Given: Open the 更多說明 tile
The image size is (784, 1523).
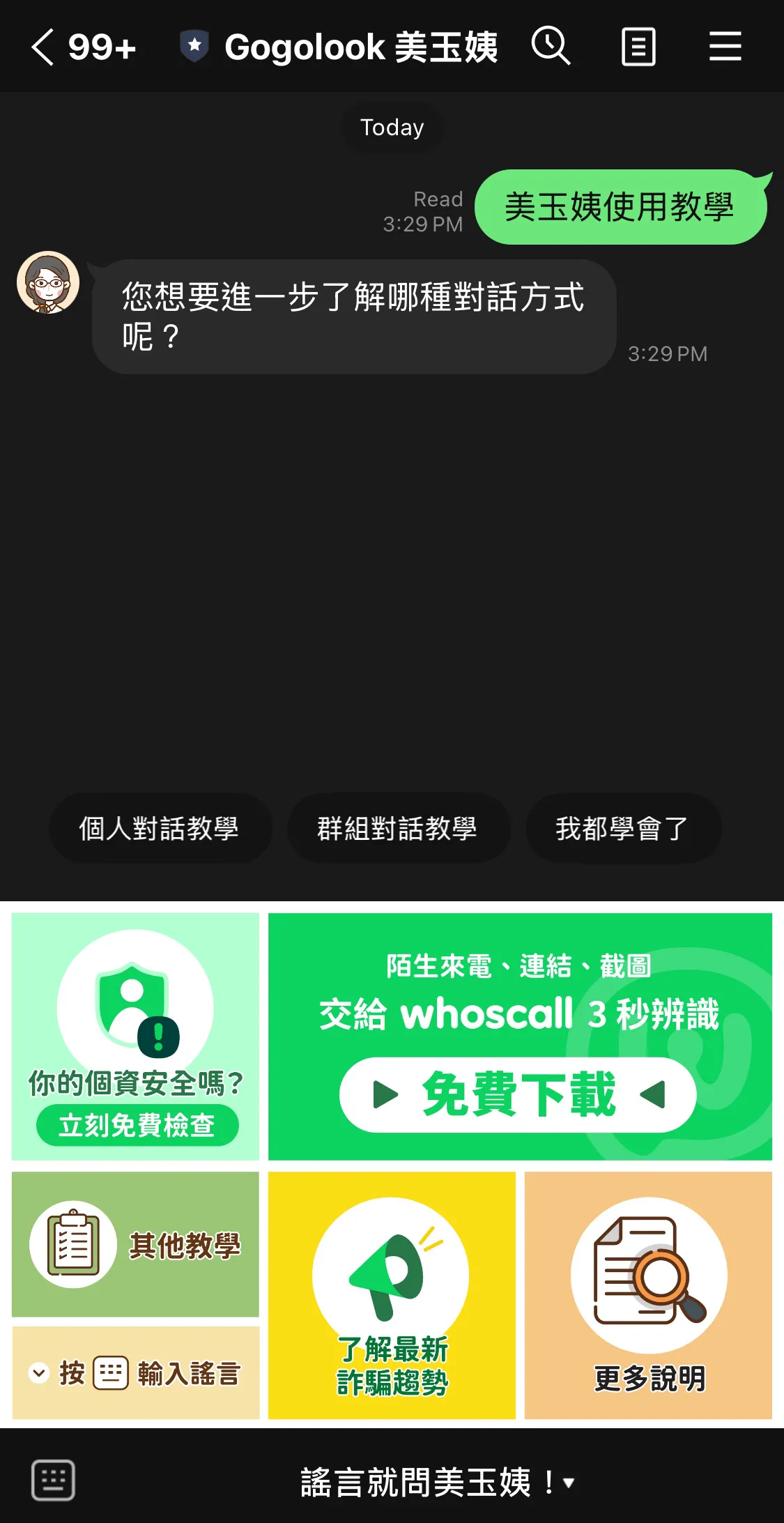Looking at the screenshot, I should click(648, 1295).
